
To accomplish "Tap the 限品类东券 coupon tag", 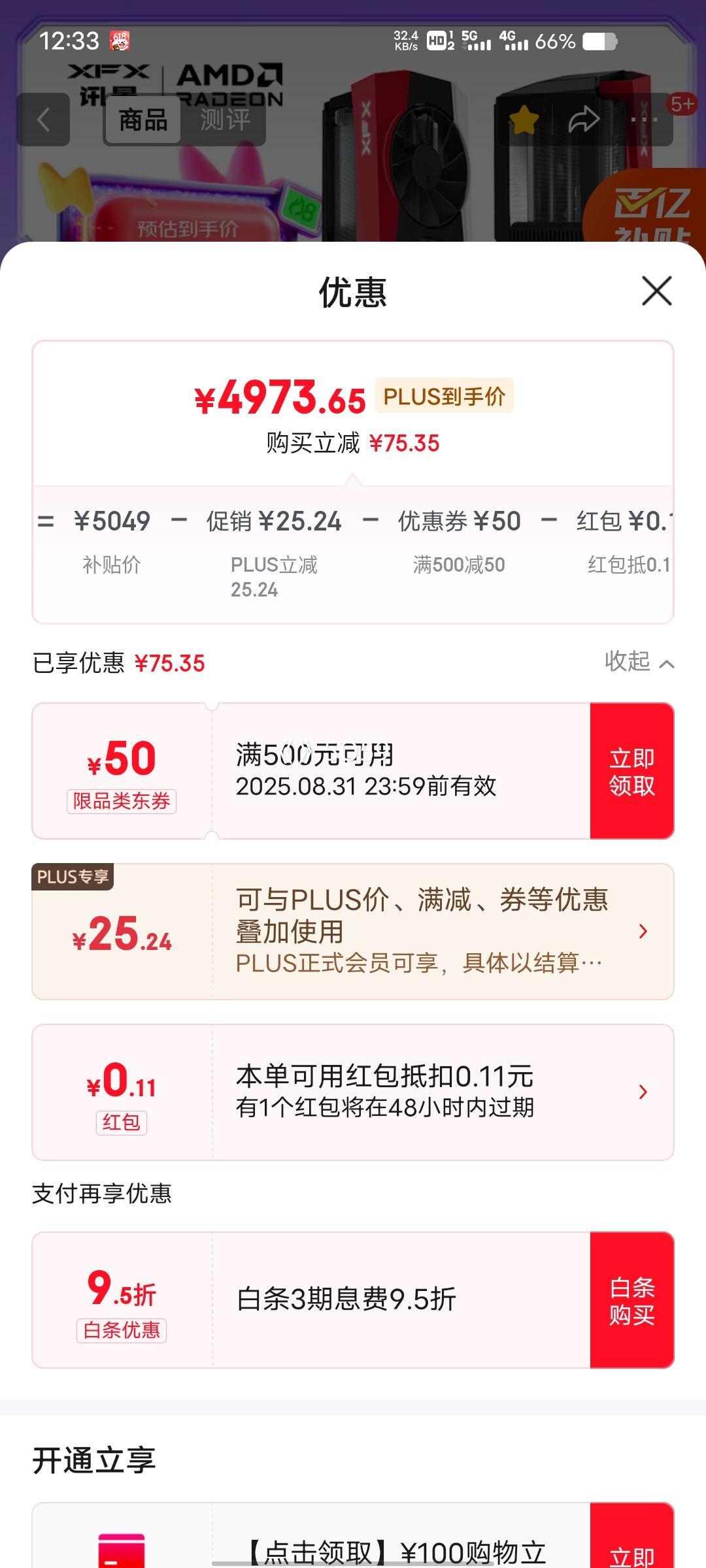I will (x=121, y=802).
